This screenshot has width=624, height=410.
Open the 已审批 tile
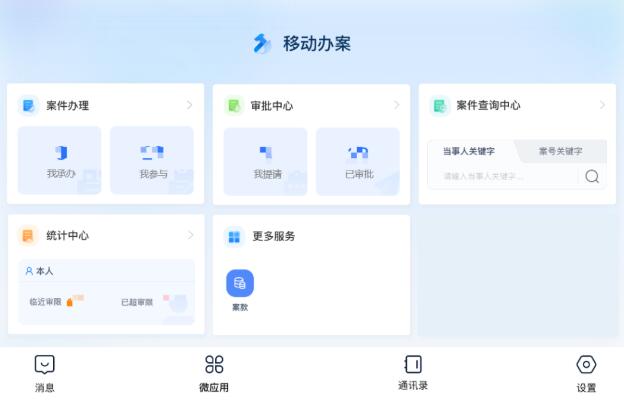click(x=358, y=160)
